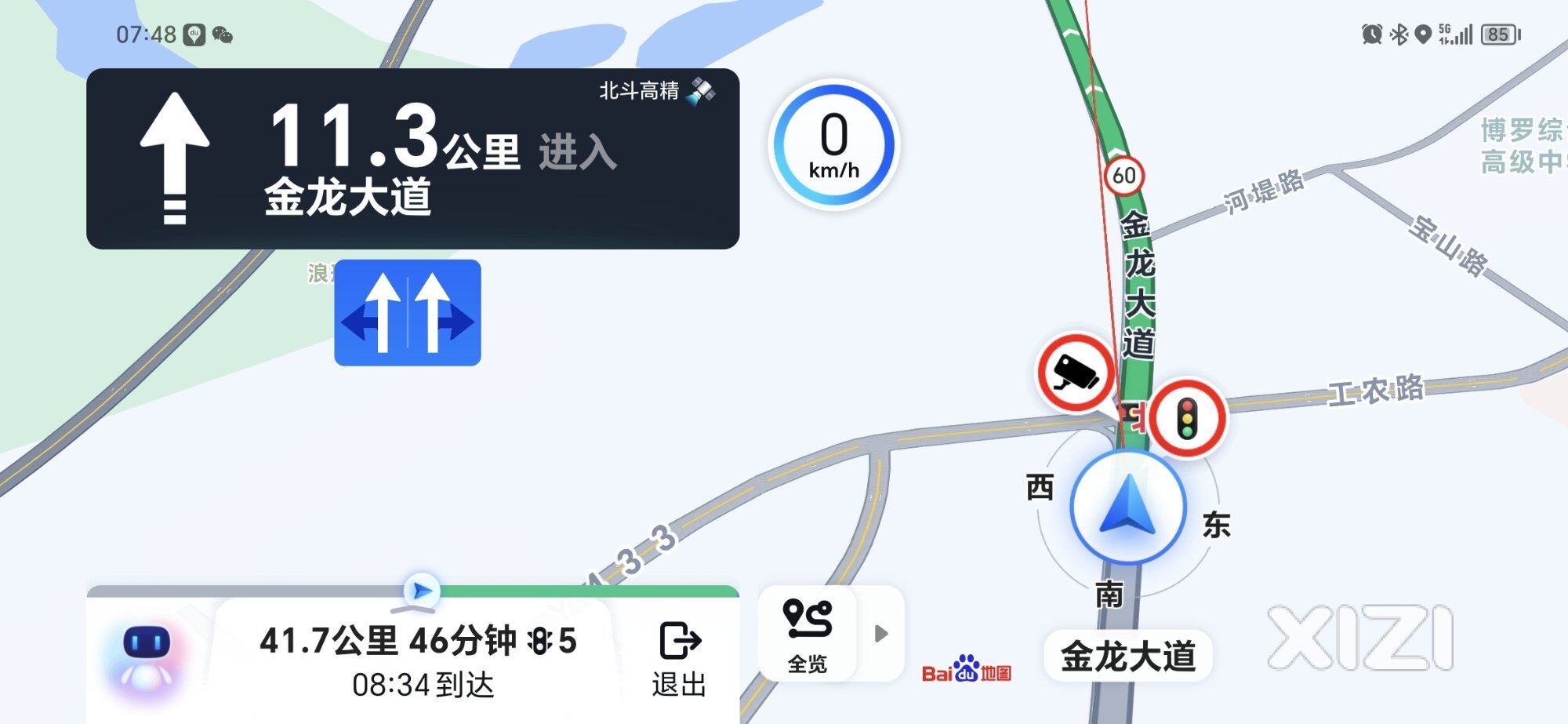
Task: Expand the arrow next to 全览
Action: click(881, 634)
